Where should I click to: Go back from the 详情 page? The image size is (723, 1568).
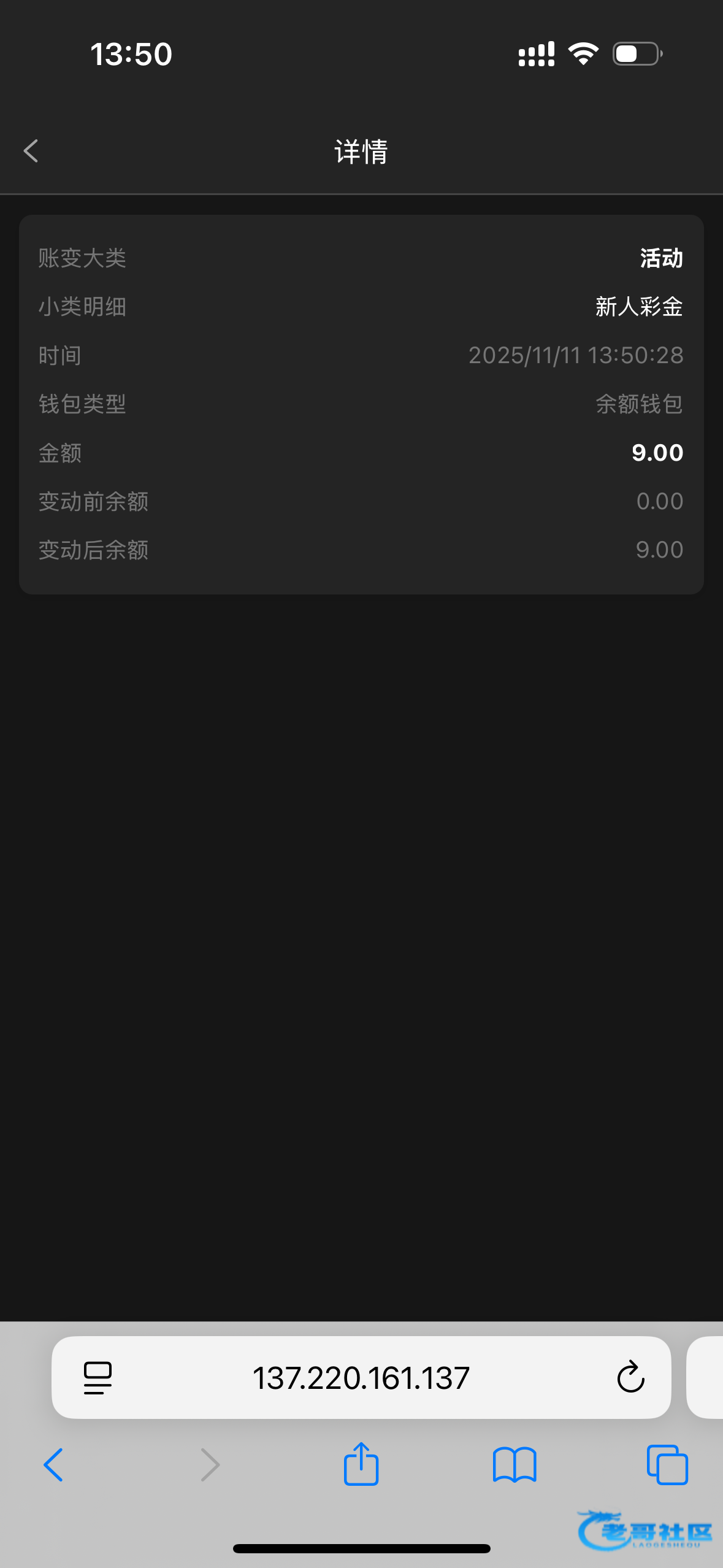pos(31,151)
